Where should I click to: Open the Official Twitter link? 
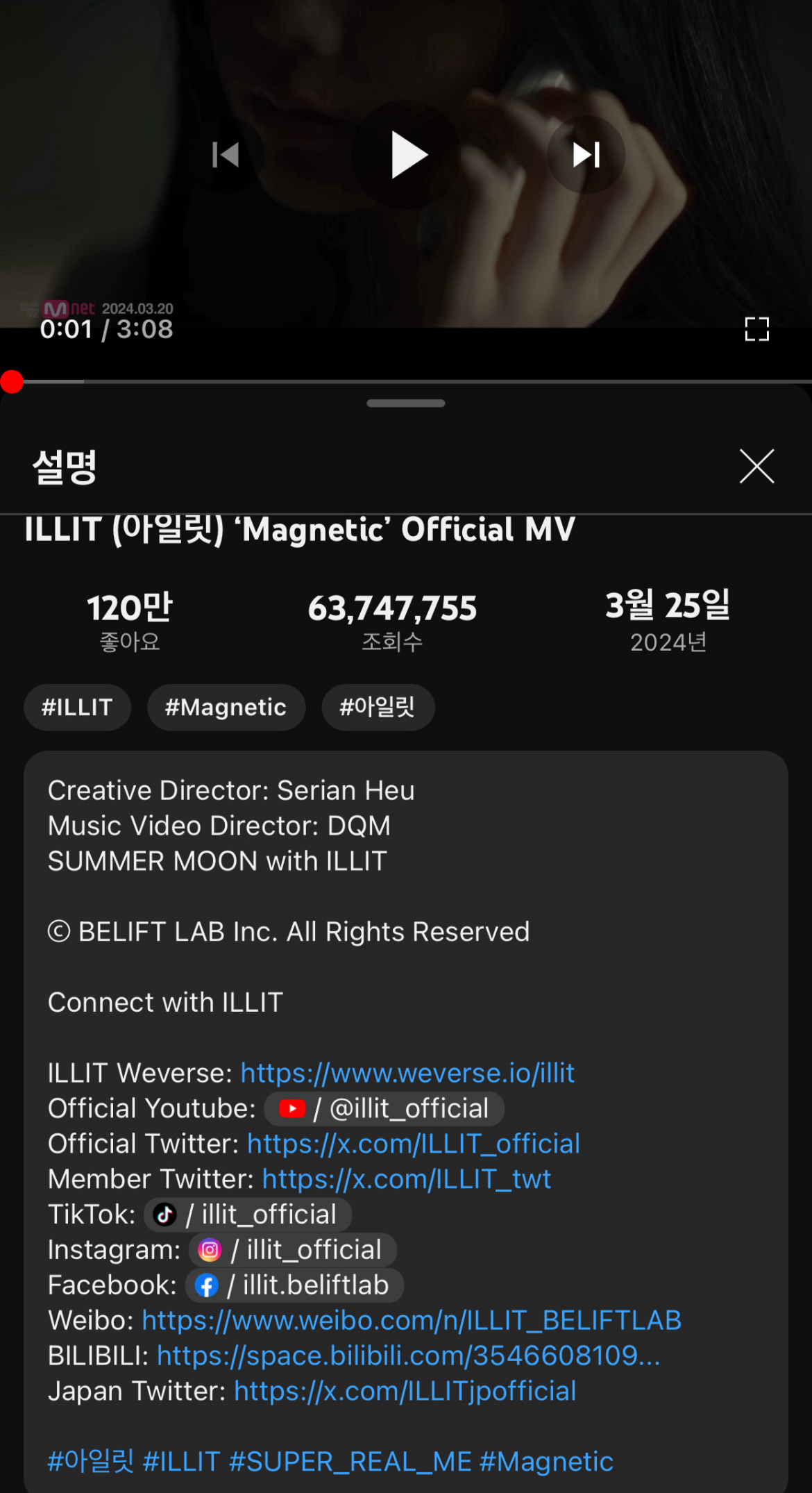[x=413, y=1144]
